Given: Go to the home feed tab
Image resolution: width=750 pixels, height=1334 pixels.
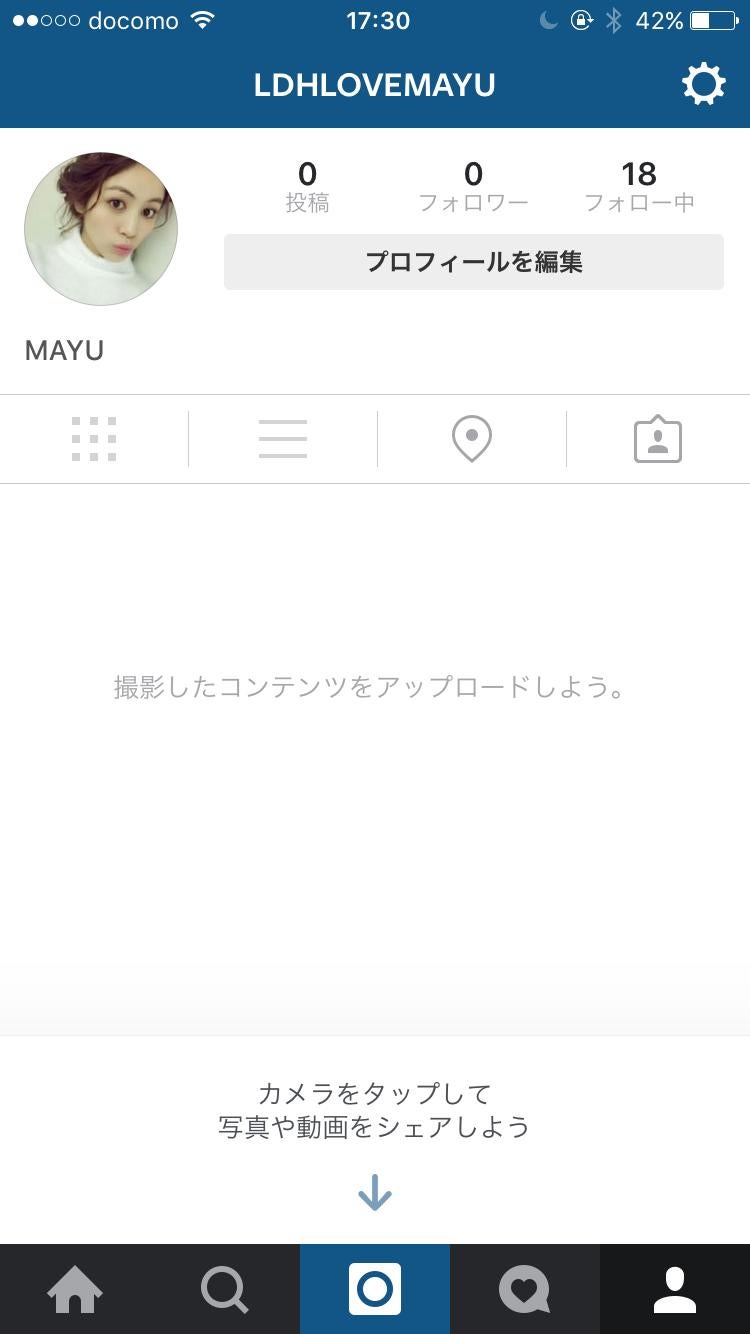Looking at the screenshot, I should coord(75,1289).
